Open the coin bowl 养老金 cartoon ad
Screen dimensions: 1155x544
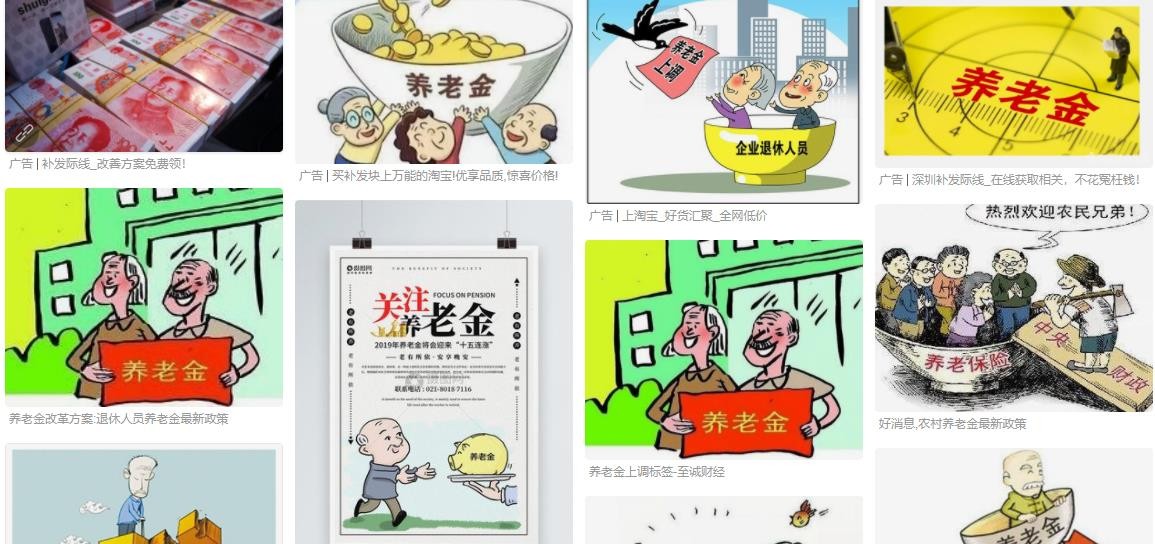(x=434, y=82)
